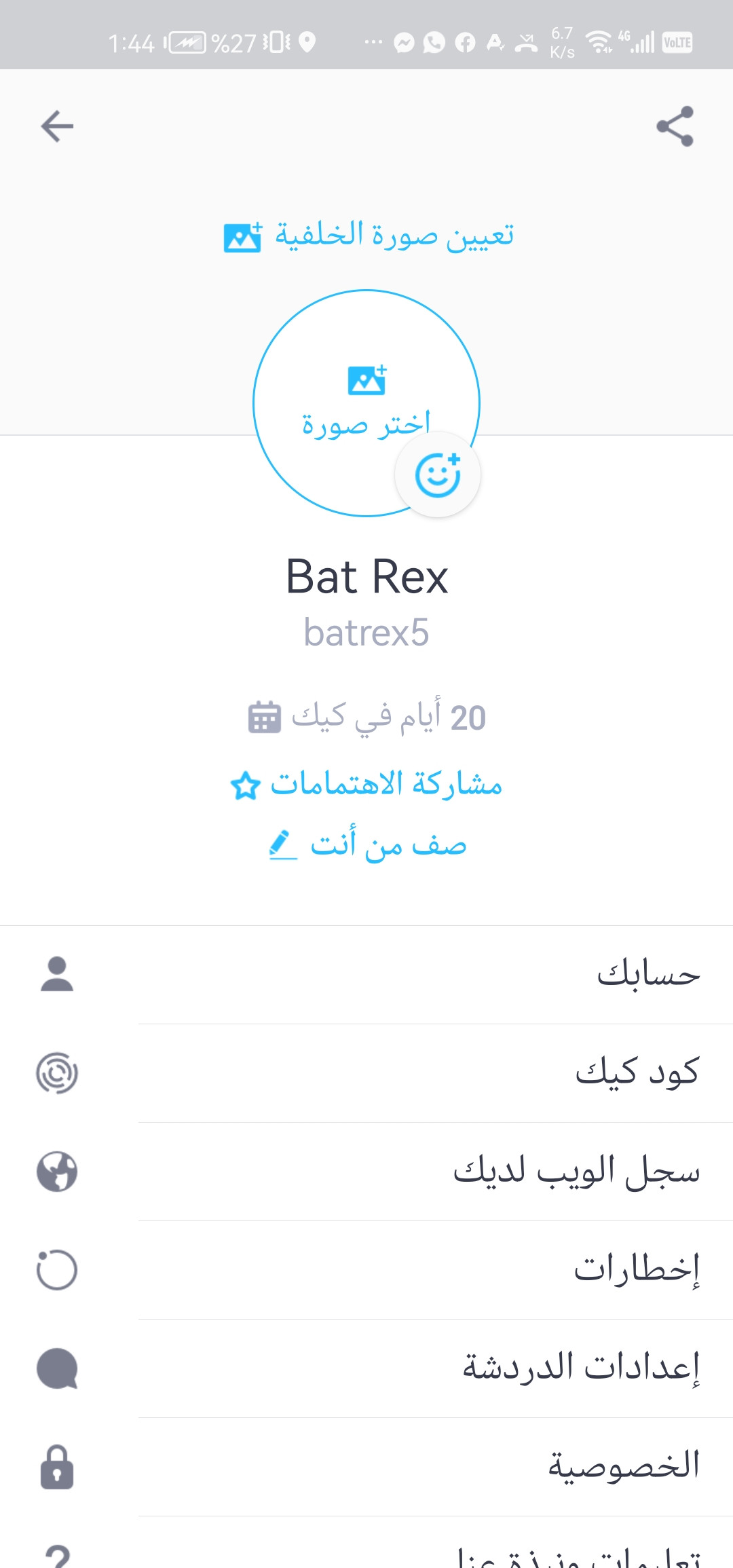Open سجل الويب لديك web history

(434, 1172)
